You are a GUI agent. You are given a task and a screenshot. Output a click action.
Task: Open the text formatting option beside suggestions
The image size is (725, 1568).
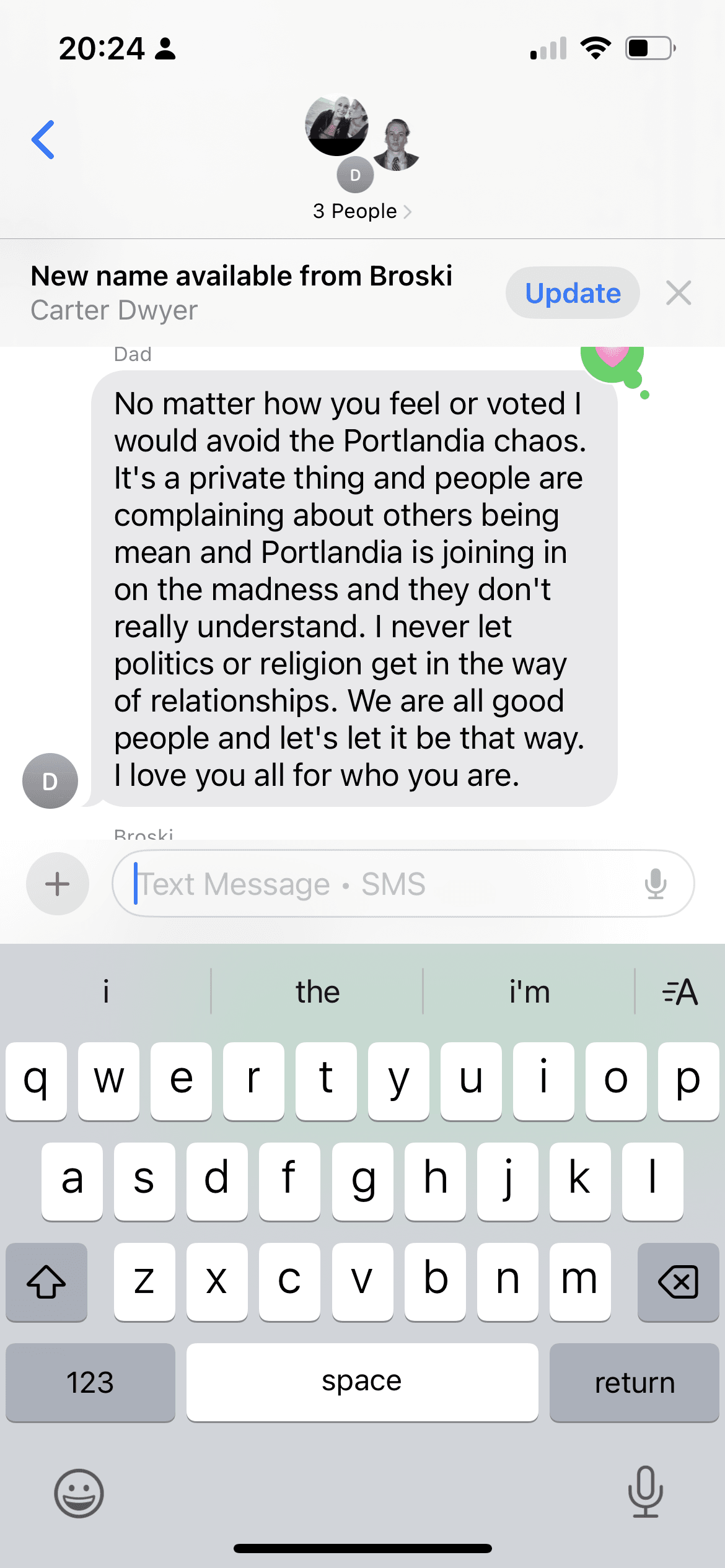pos(680,992)
